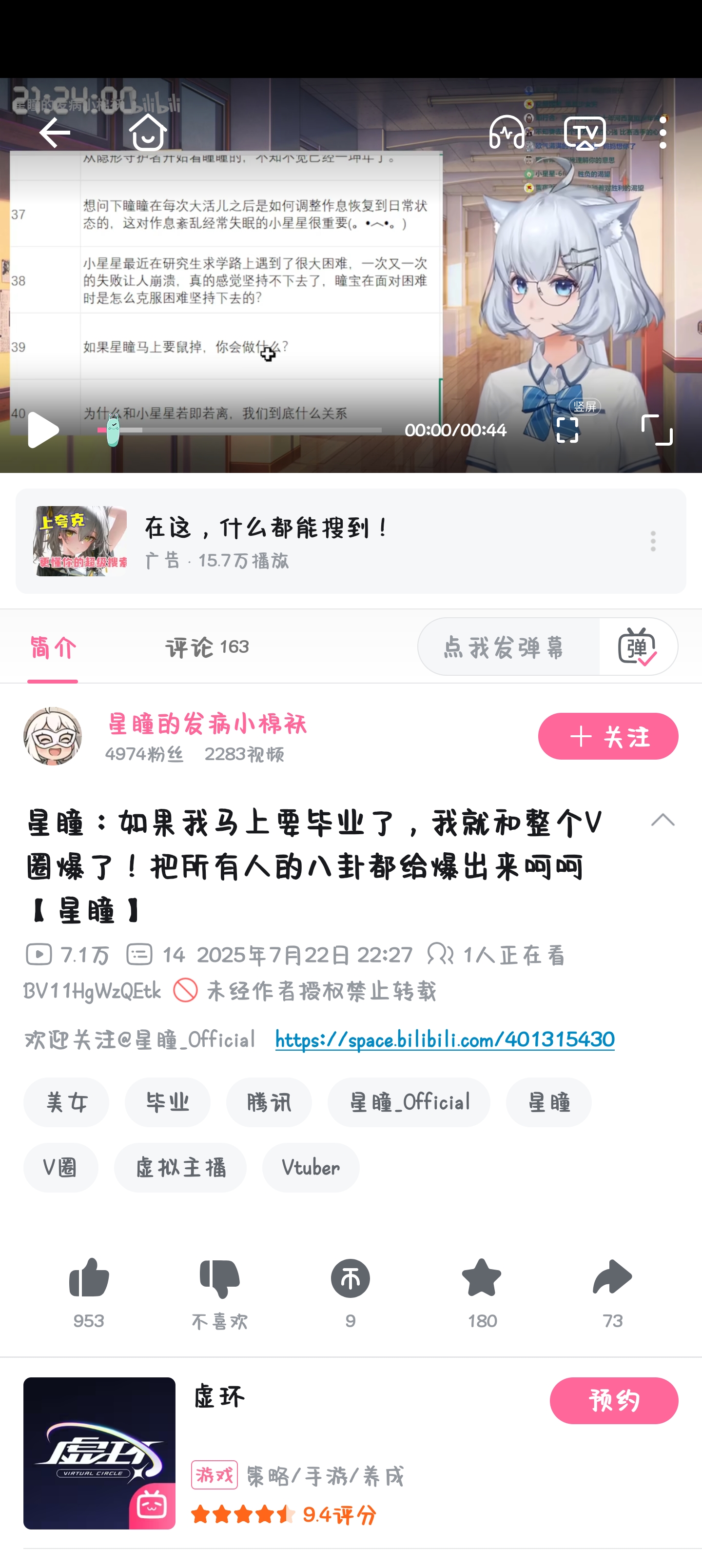Open the ad options three-dot menu
Viewport: 702px width, 1568px height.
653,541
